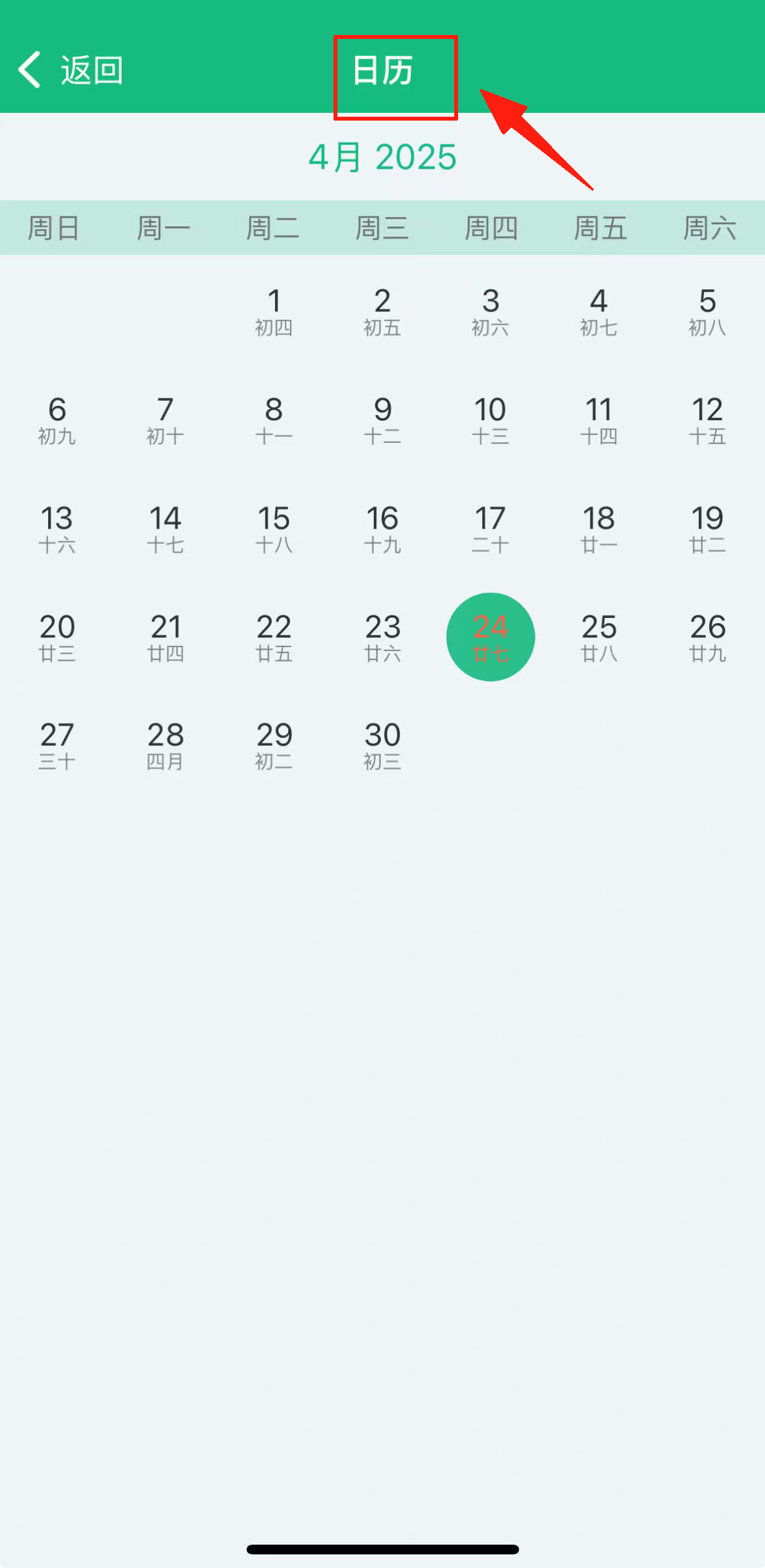Screen dimensions: 765x1568
Task: Select April 5 (初八) date
Action: (x=707, y=311)
